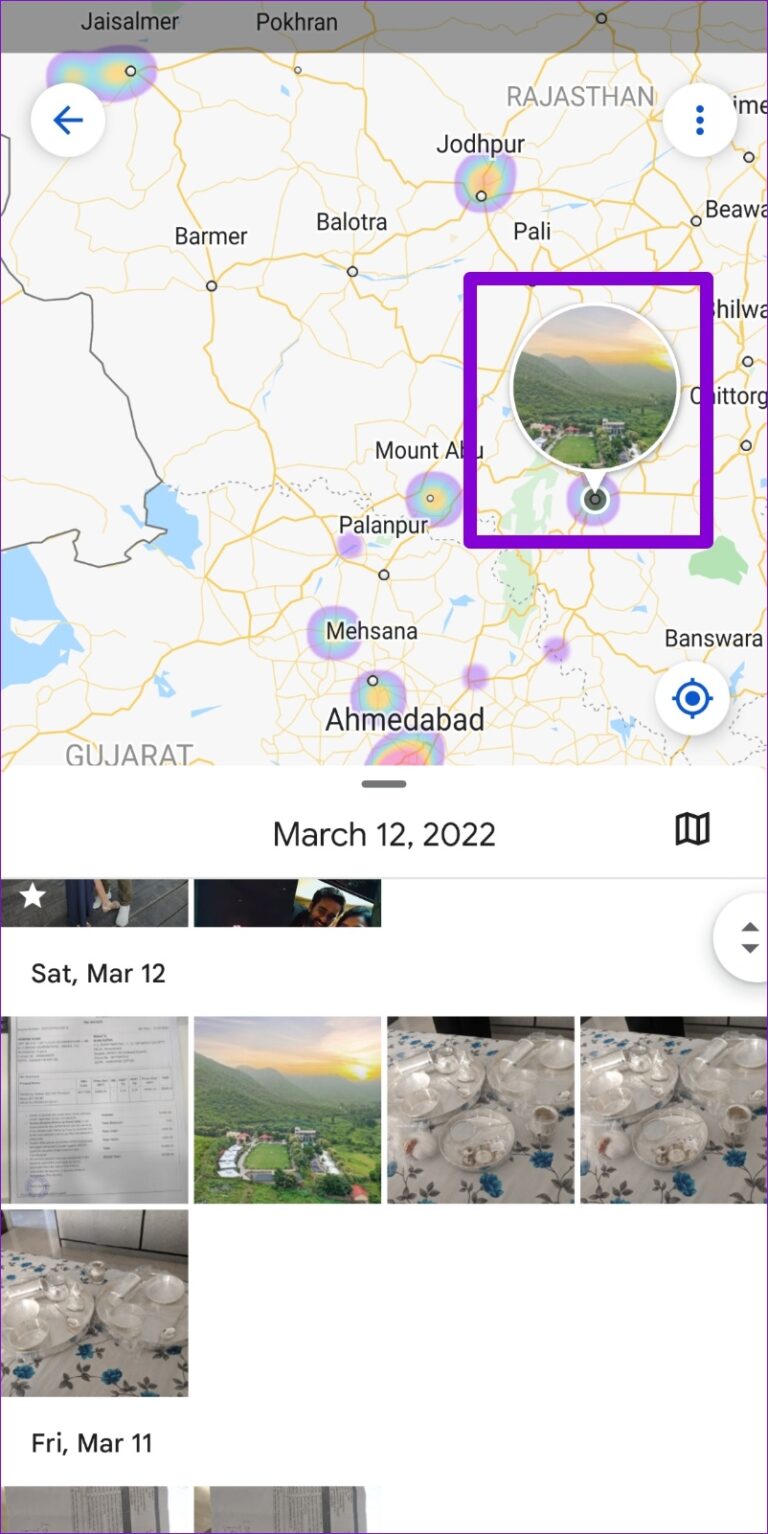This screenshot has height=1534, width=768.
Task: View the silver tea set photo
Action: pos(481,1109)
